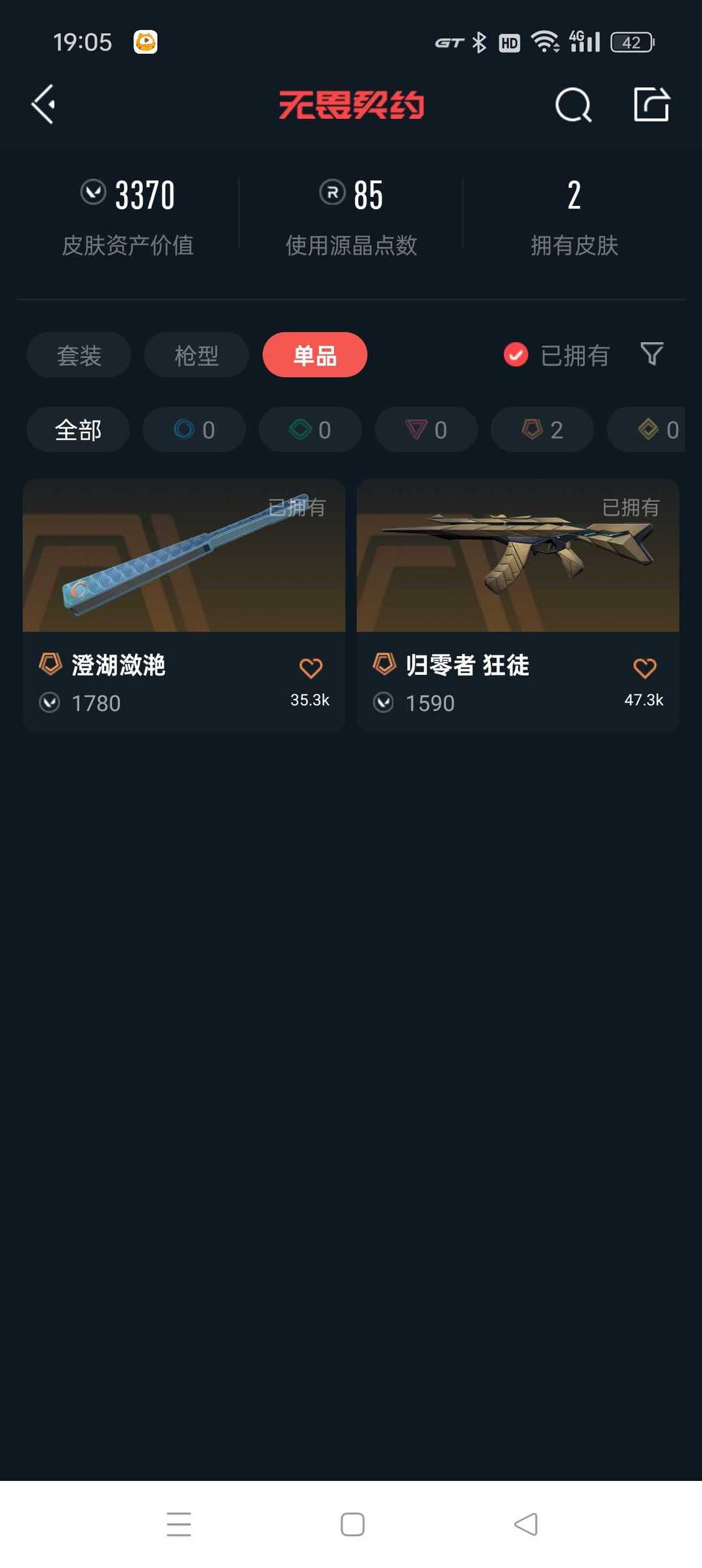Screen dimensions: 702x1568
Task: Tap the 单品 selected tab button
Action: [315, 355]
